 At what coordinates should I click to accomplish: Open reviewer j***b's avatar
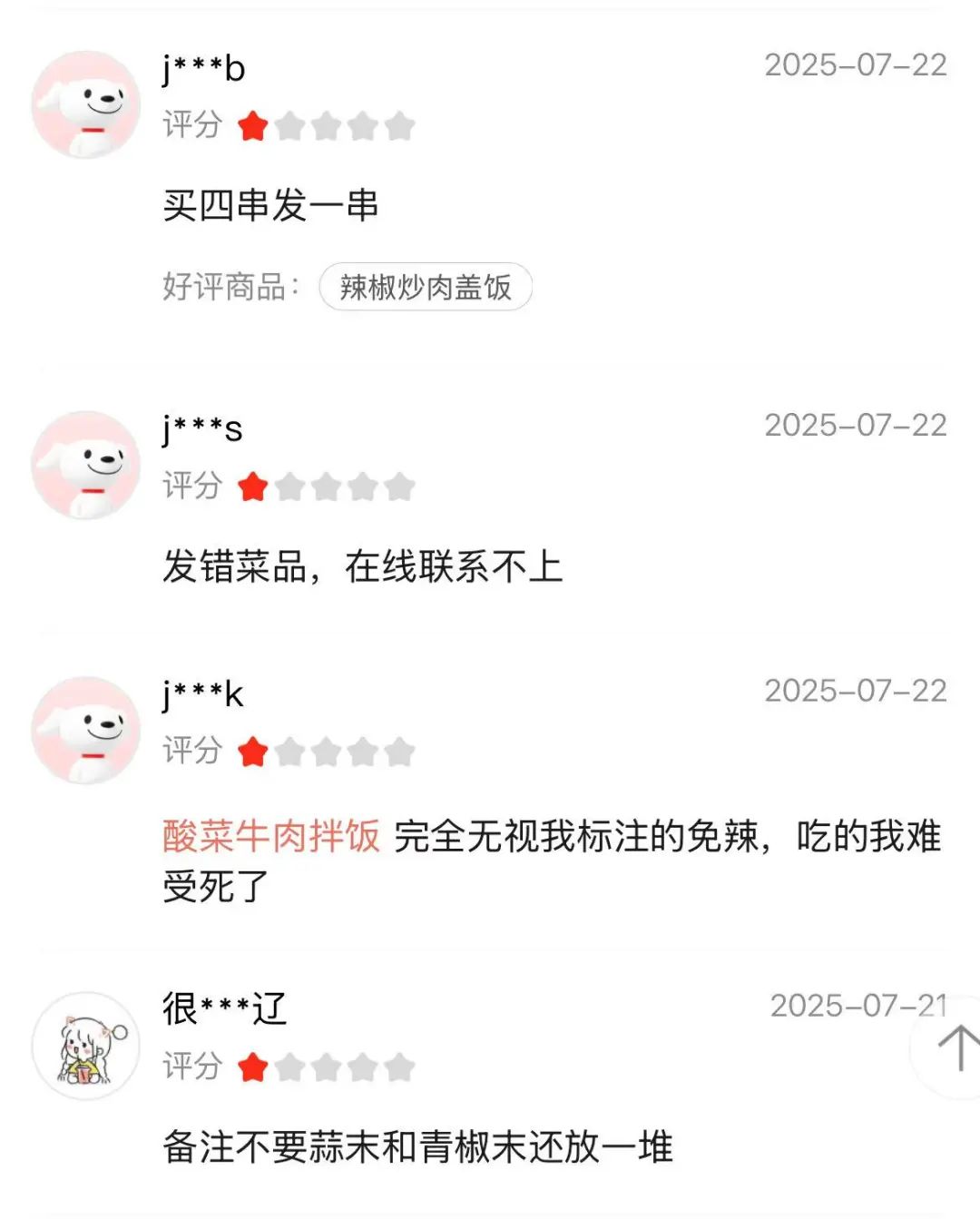86,105
